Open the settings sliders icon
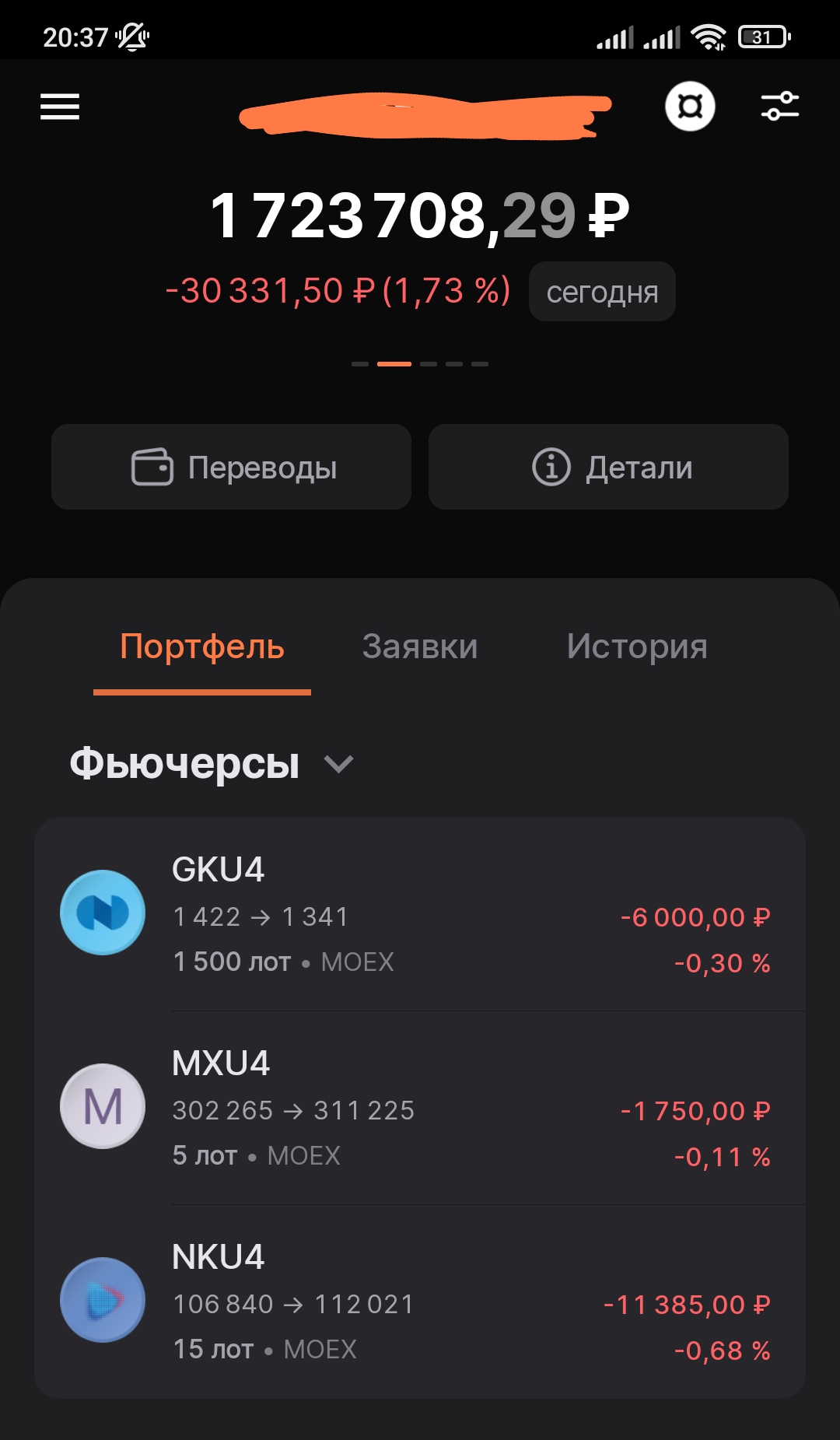 (x=780, y=107)
